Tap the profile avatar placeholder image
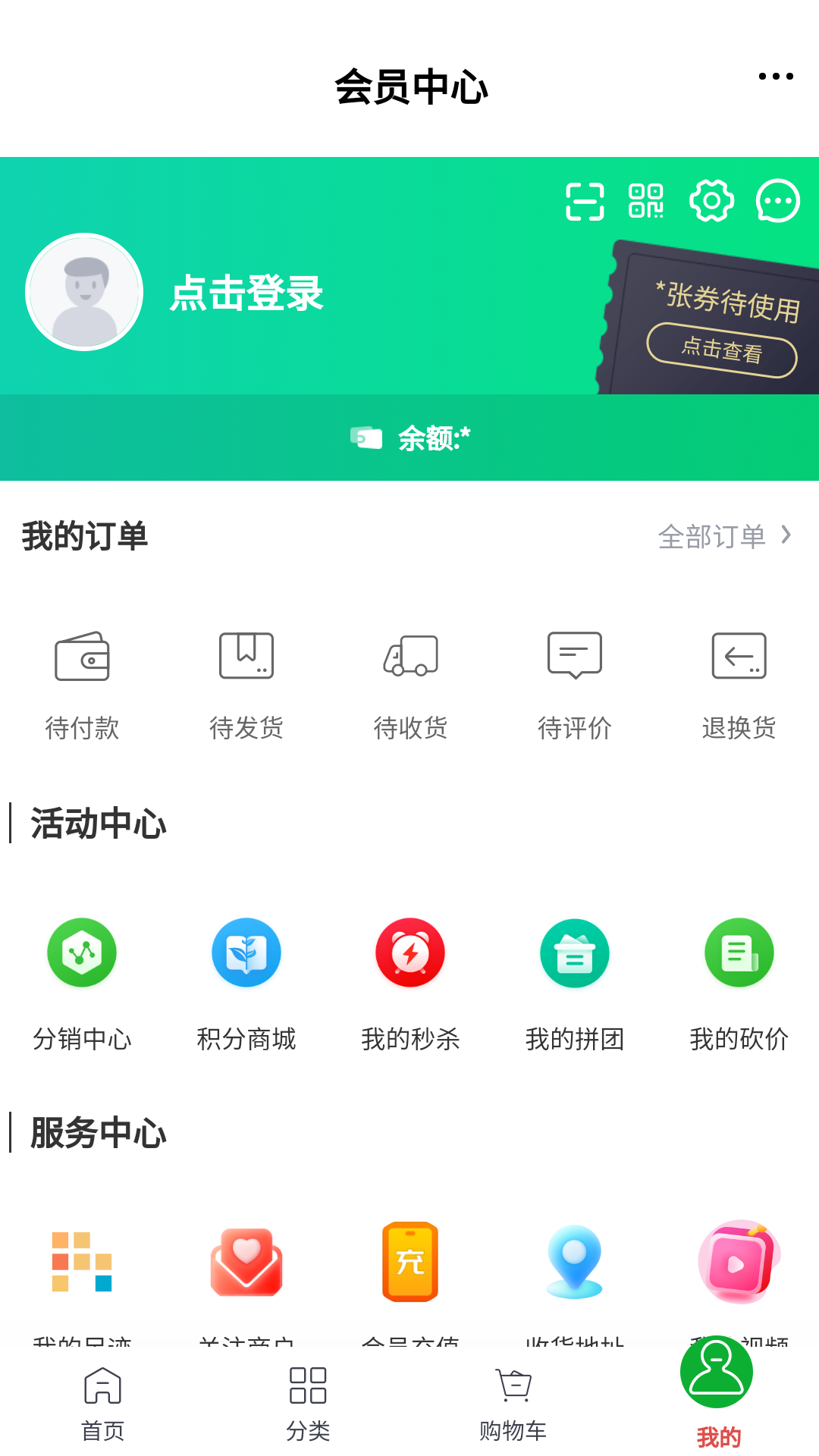 click(x=83, y=292)
